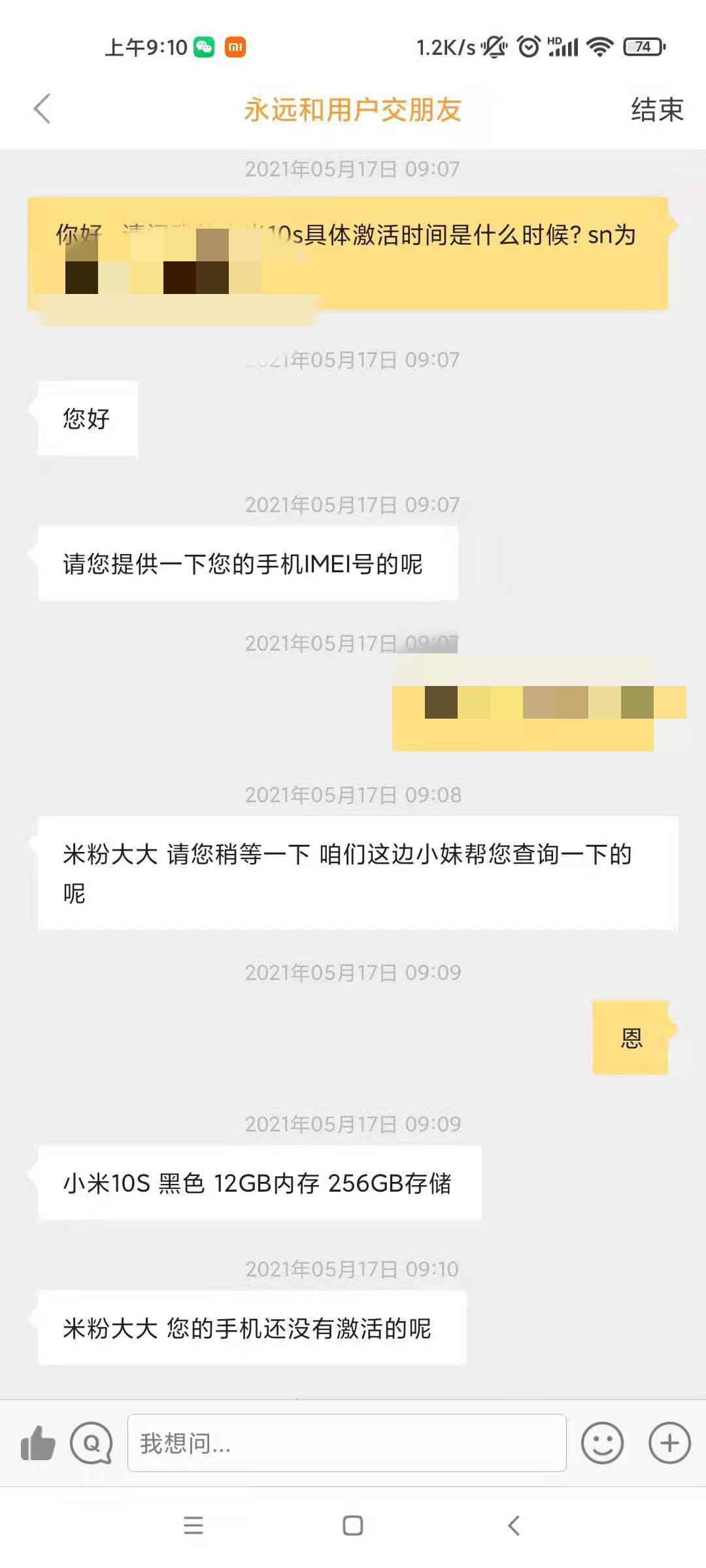Tap the thumbs-up rating icon
This screenshot has height=1568, width=706.
click(x=38, y=1443)
